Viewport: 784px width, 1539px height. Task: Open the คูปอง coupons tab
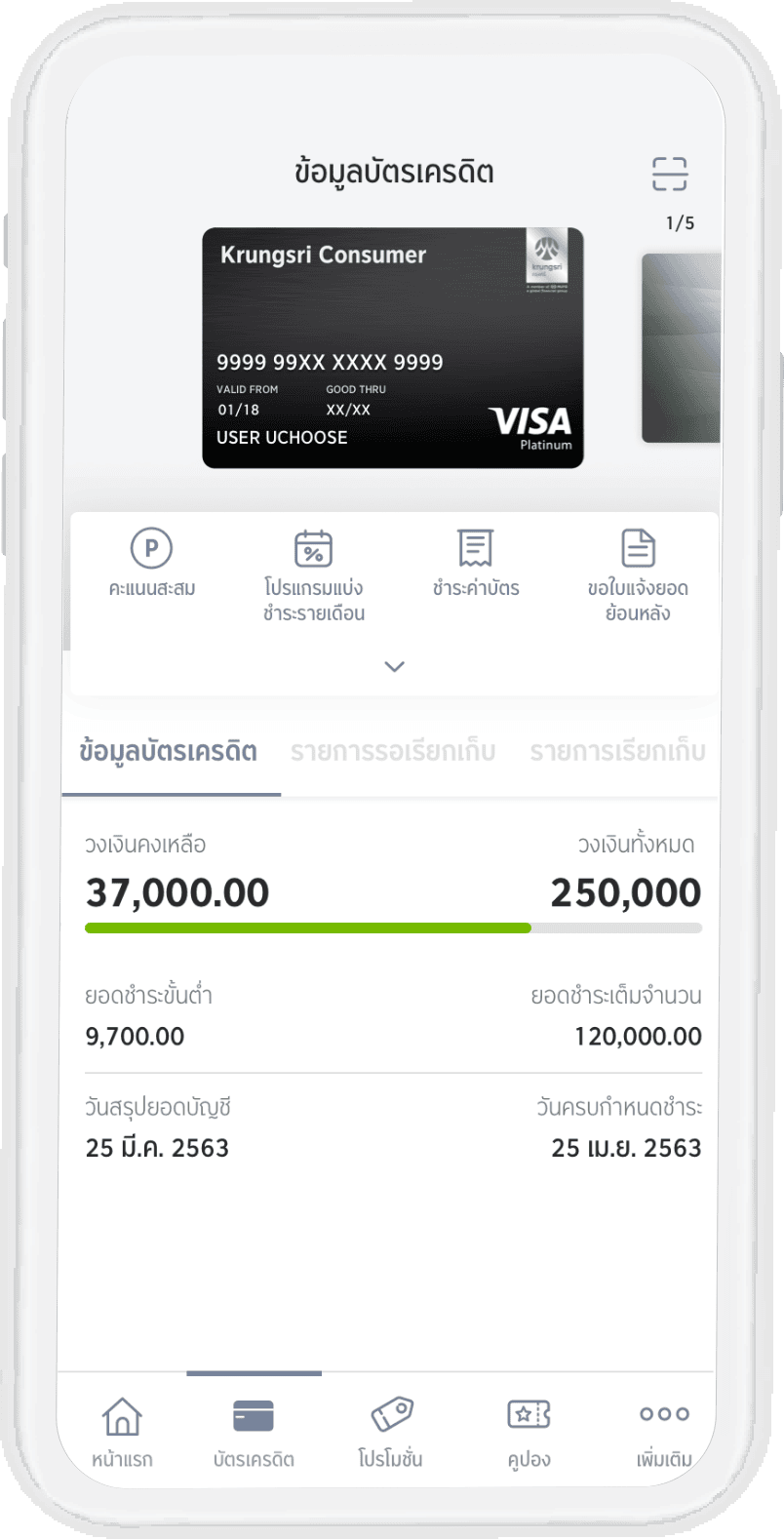click(x=529, y=1432)
